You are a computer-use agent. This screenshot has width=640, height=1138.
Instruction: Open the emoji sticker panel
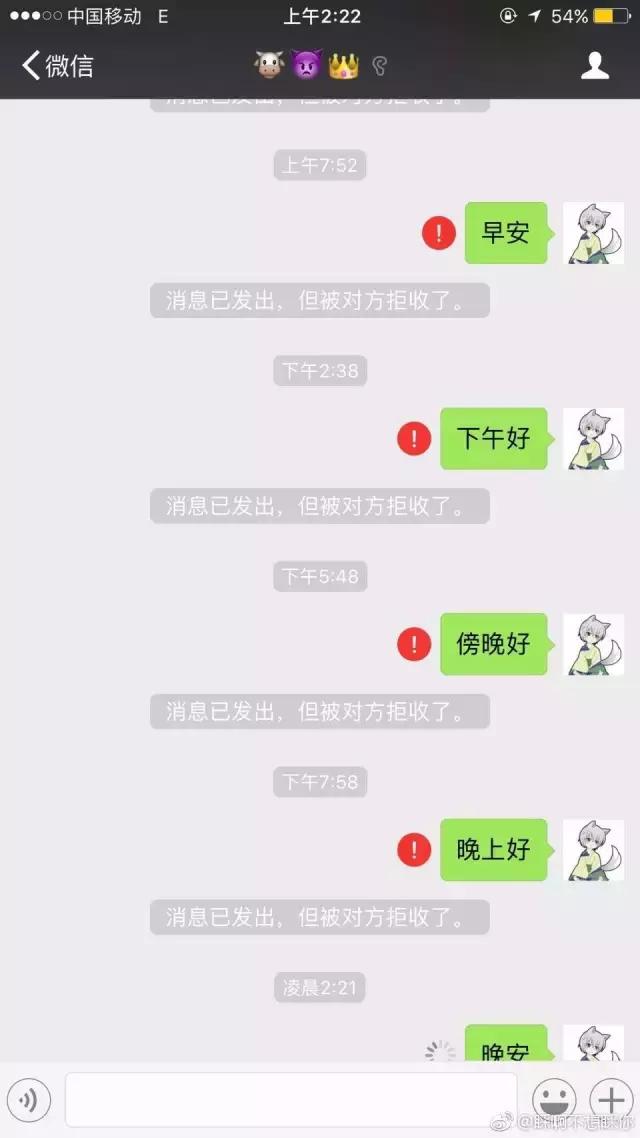pos(553,1100)
